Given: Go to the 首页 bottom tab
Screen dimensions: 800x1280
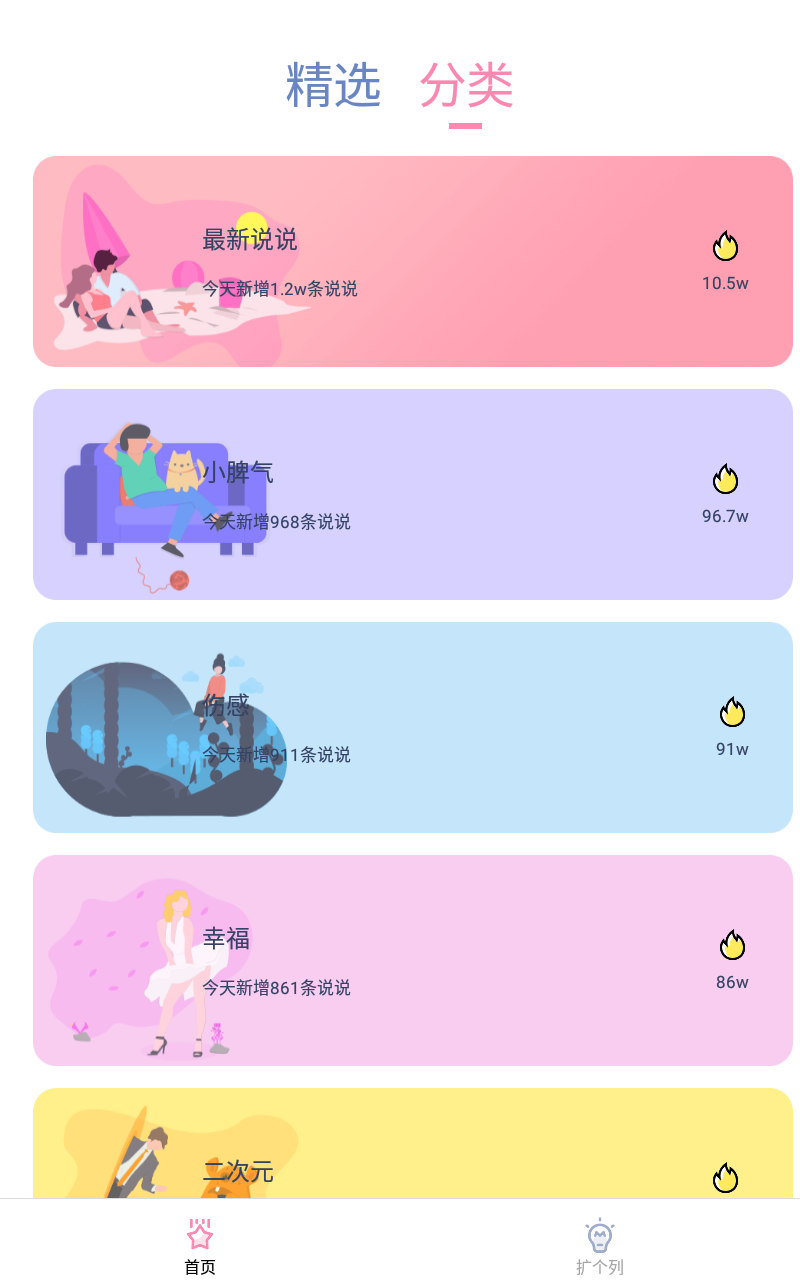Looking at the screenshot, I should pos(200,1247).
